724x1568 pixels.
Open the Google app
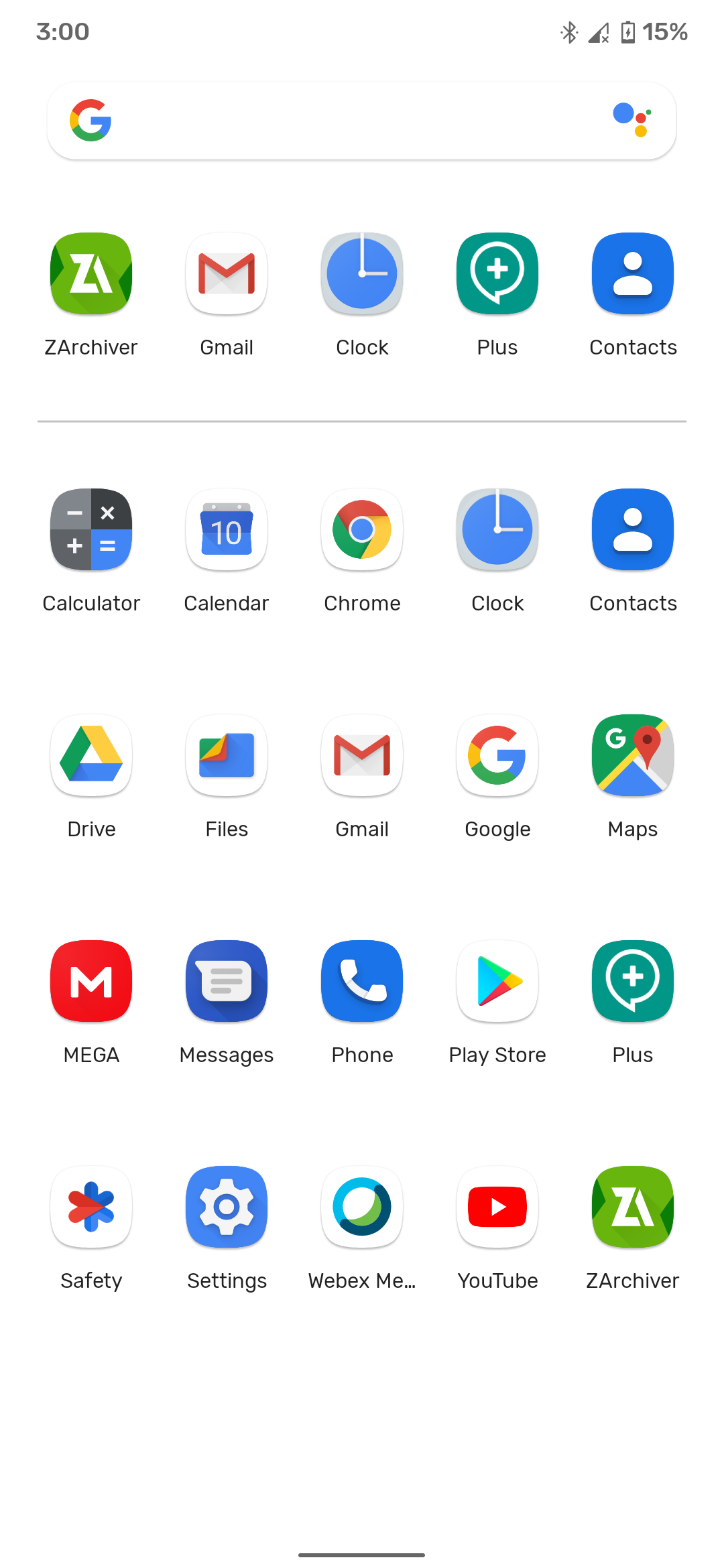pos(497,755)
